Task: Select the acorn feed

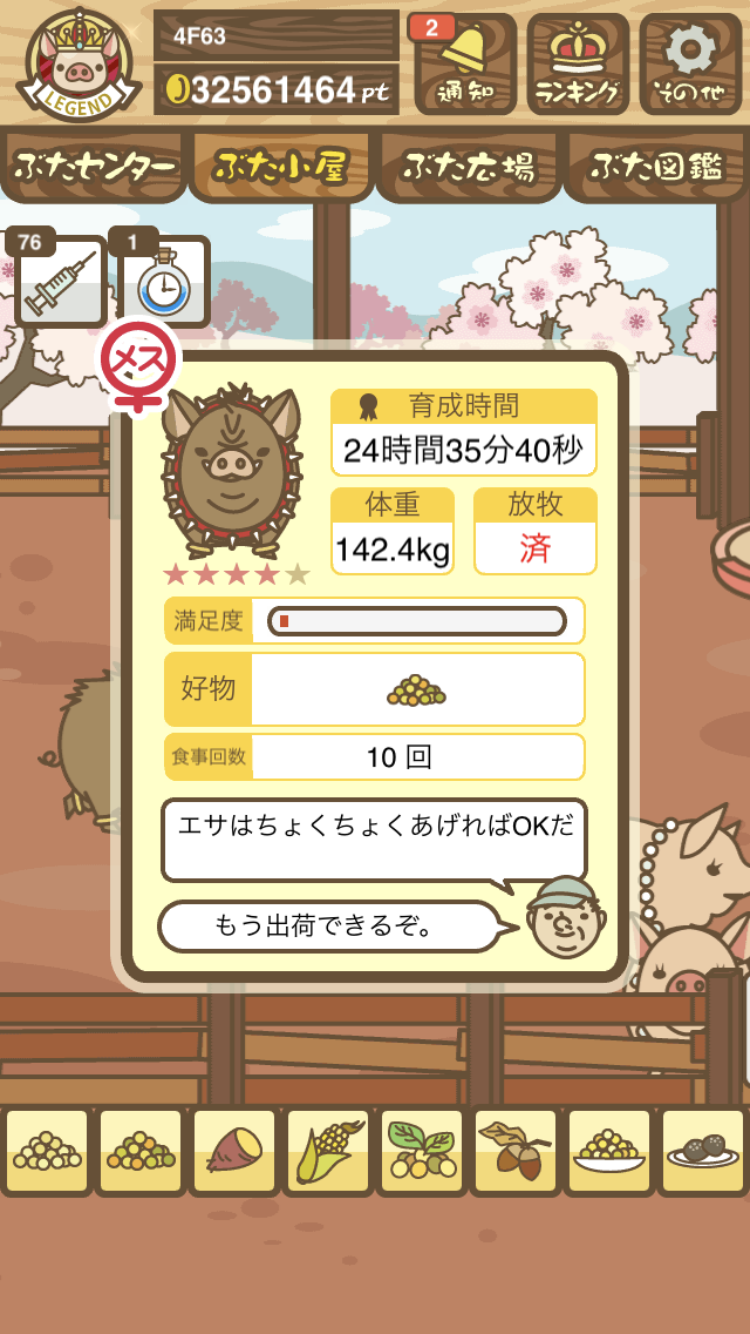Action: point(515,1151)
